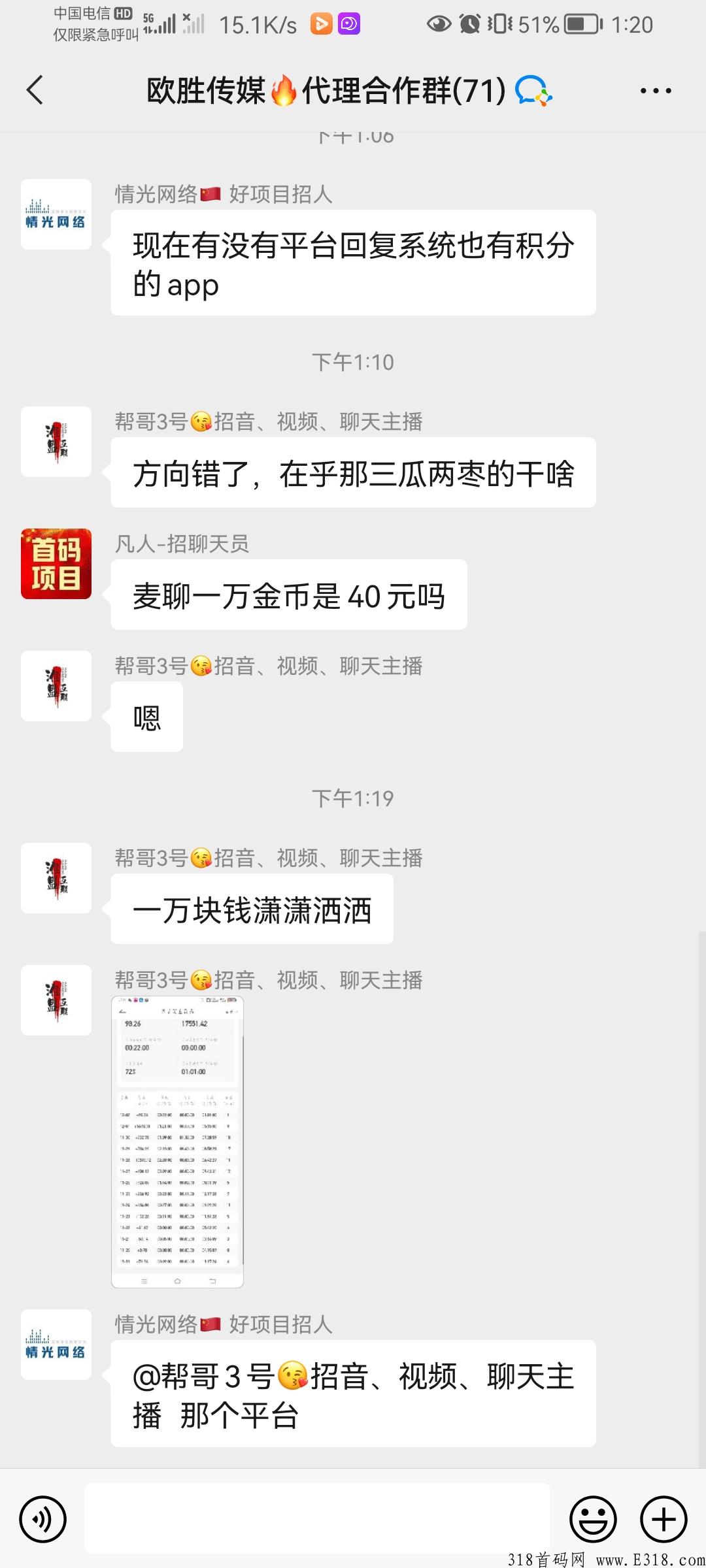Tap the voice input icon
Screen dimensions: 706x1568
[x=42, y=1519]
